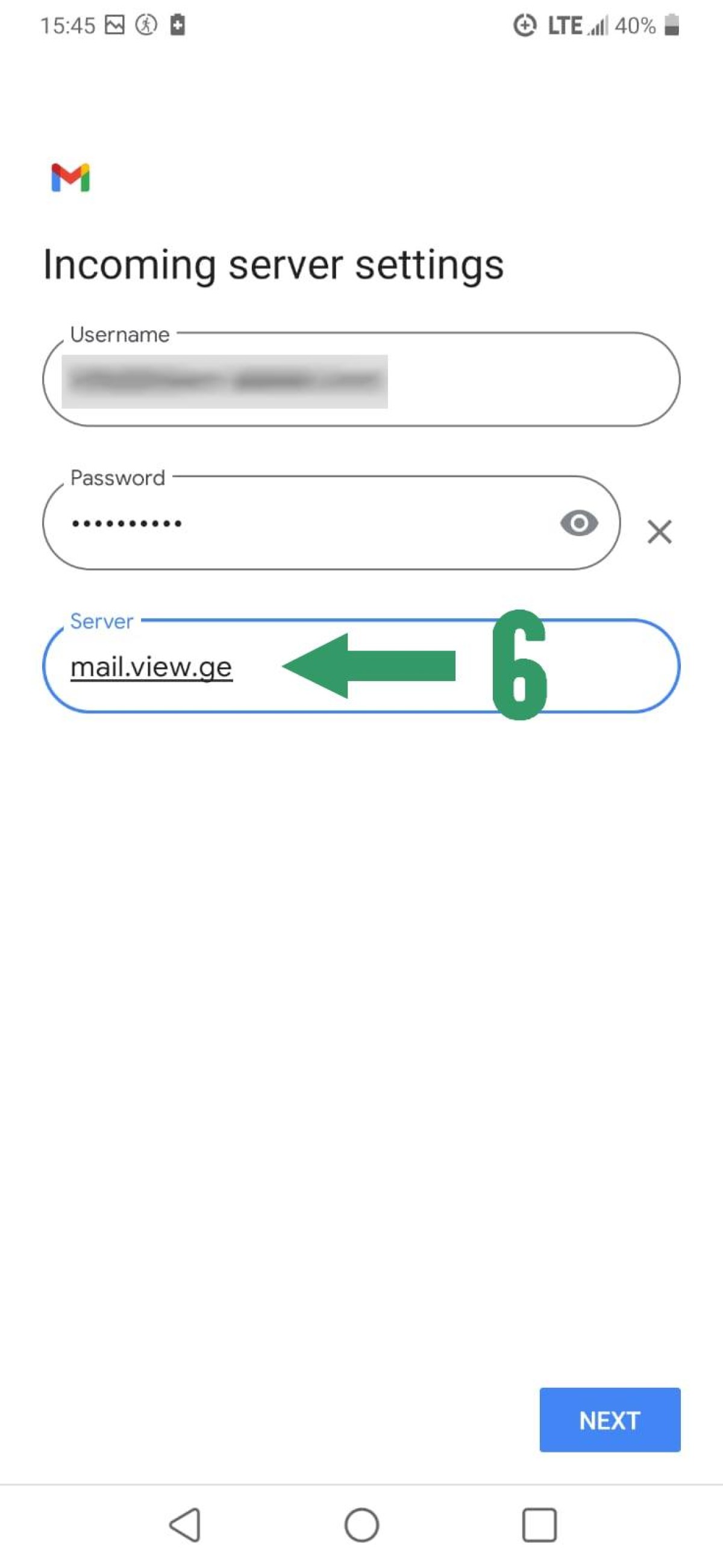The height and width of the screenshot is (1568, 723).
Task: Clear the password with the X icon
Action: (x=659, y=532)
